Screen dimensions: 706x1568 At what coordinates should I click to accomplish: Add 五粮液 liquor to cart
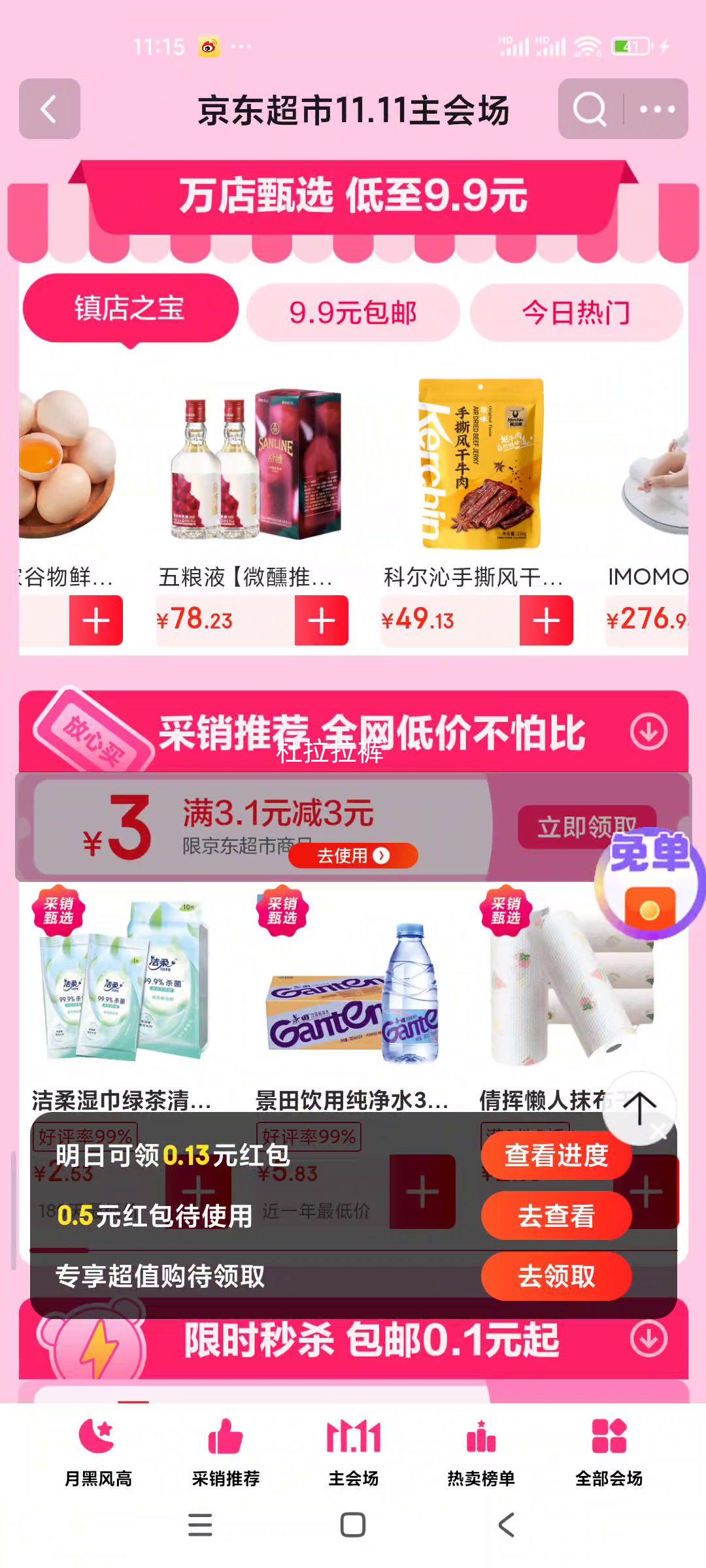(321, 621)
